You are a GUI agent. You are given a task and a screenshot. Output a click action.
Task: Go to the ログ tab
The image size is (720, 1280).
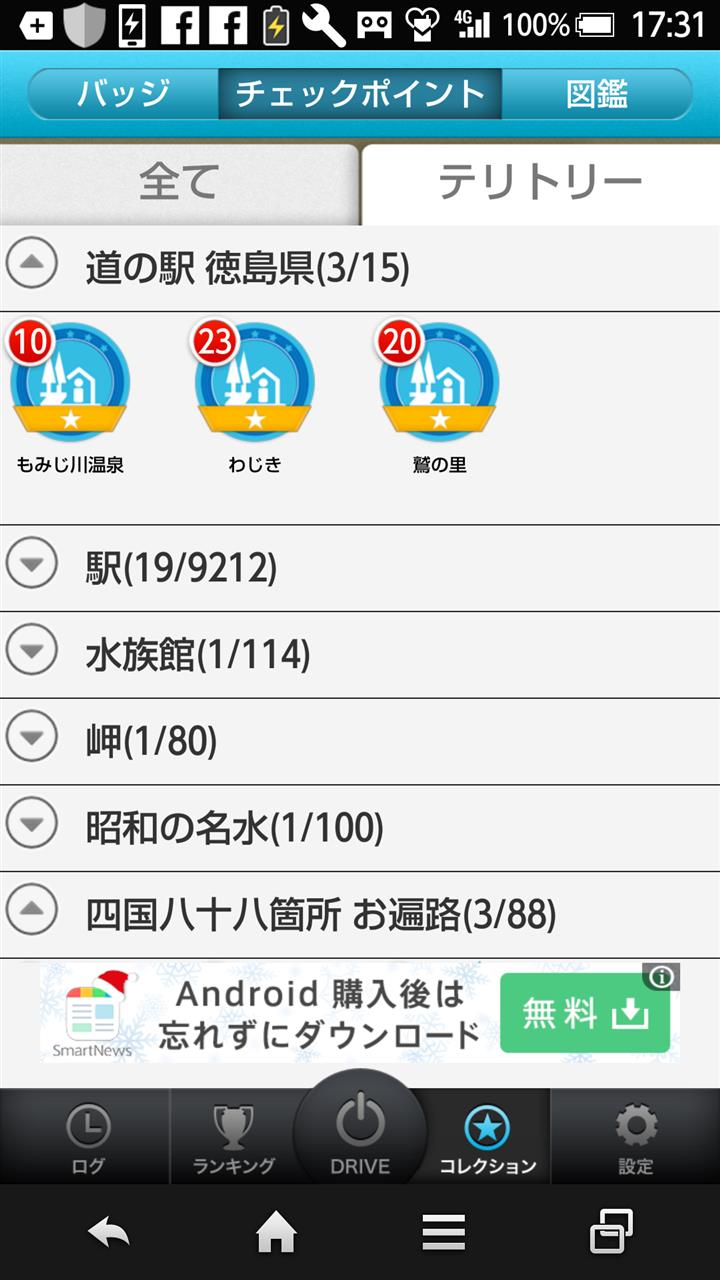86,1137
